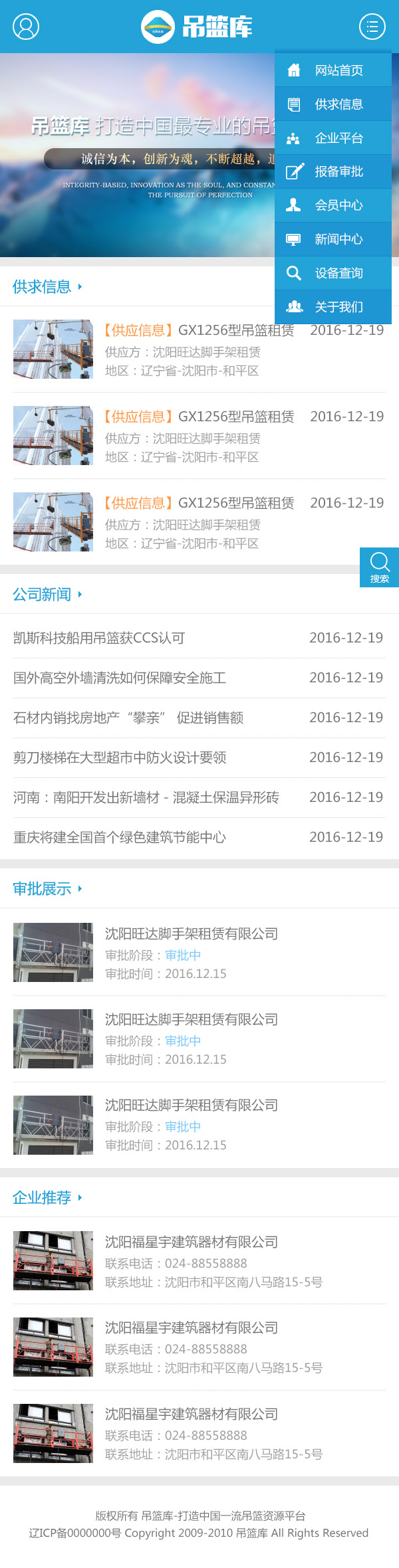Open news 凯斯科技船用吊篮获CCS认可
This screenshot has width=399, height=1568.
tap(99, 638)
